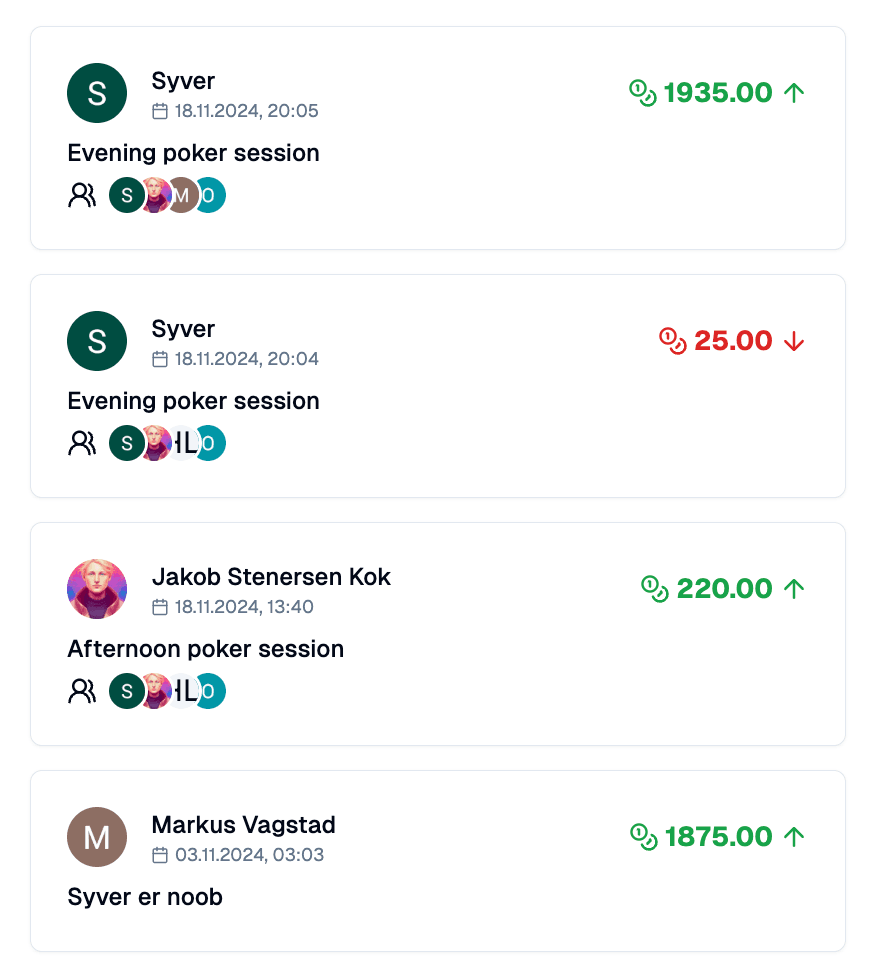Image resolution: width=870 pixels, height=972 pixels.
Task: Click the name Jakob Stenersen Kok
Action: 271,577
